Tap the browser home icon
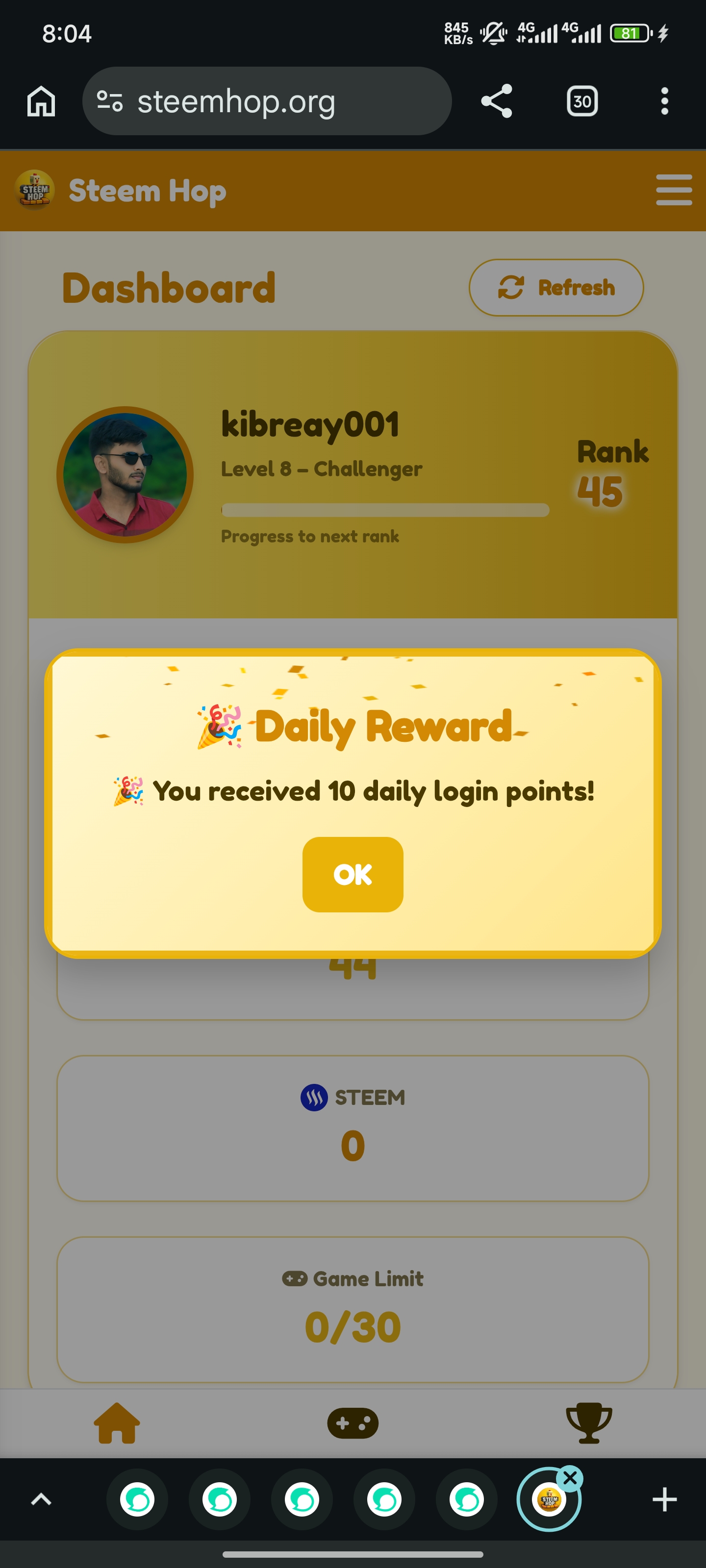This screenshot has height=1568, width=706. [41, 101]
